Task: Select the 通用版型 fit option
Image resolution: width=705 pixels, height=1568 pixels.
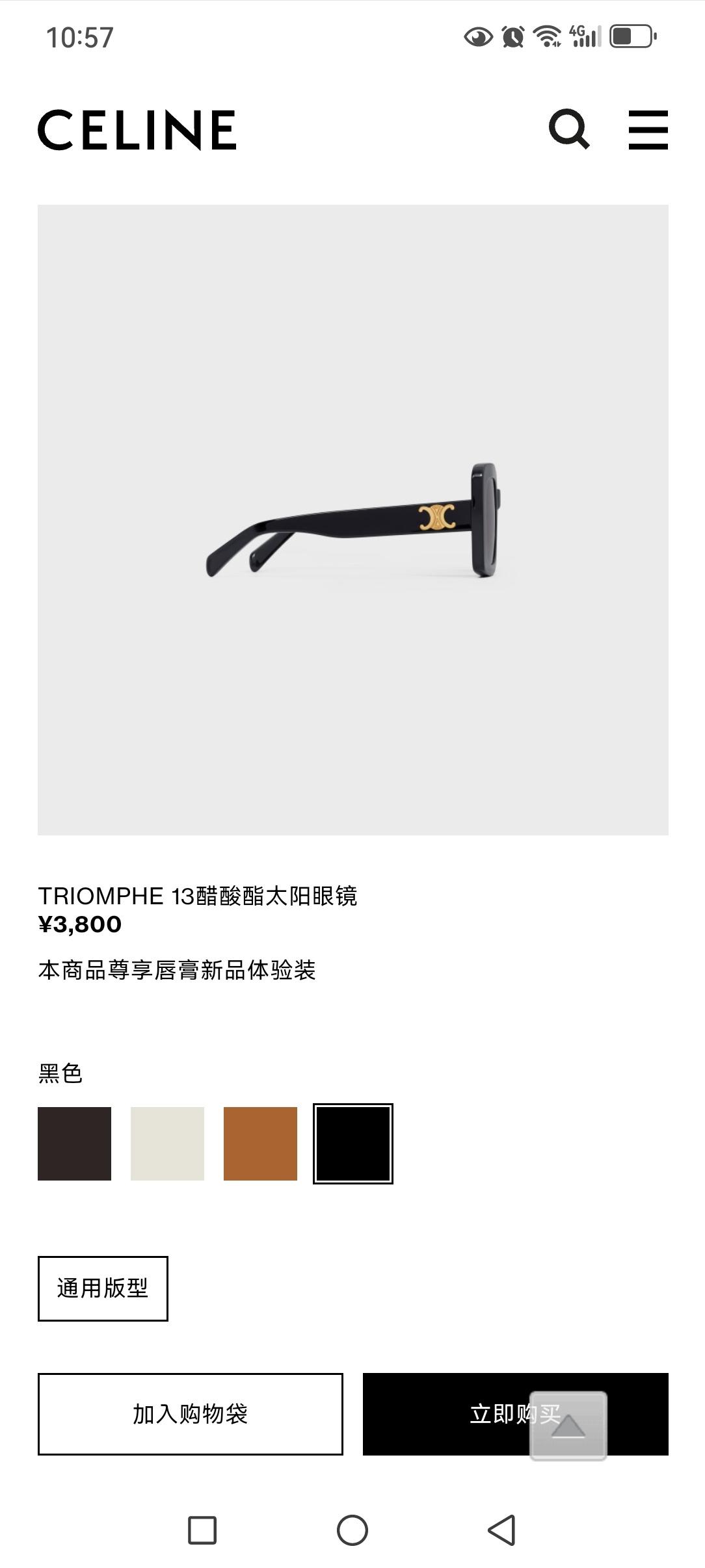Action: (103, 1288)
